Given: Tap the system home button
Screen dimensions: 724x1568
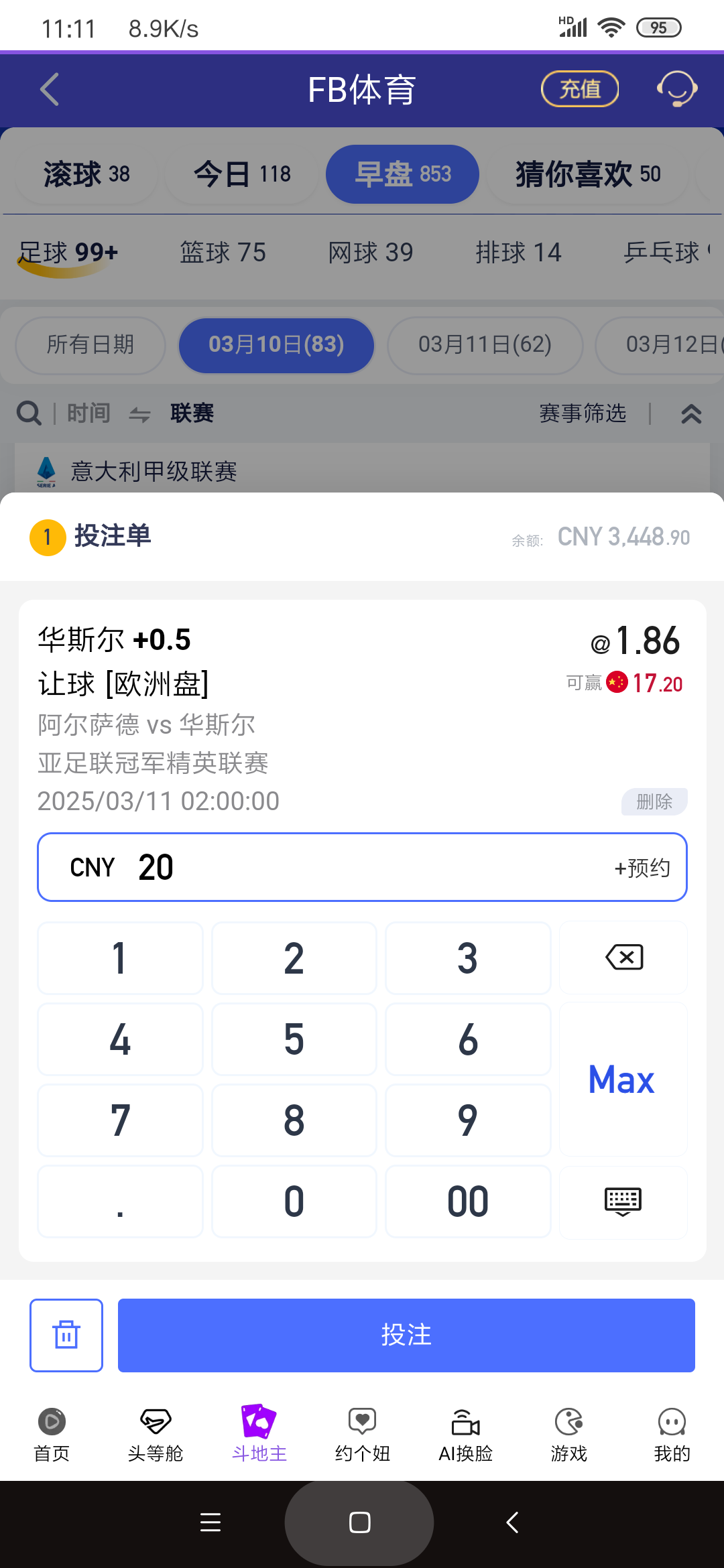Looking at the screenshot, I should point(359,1522).
